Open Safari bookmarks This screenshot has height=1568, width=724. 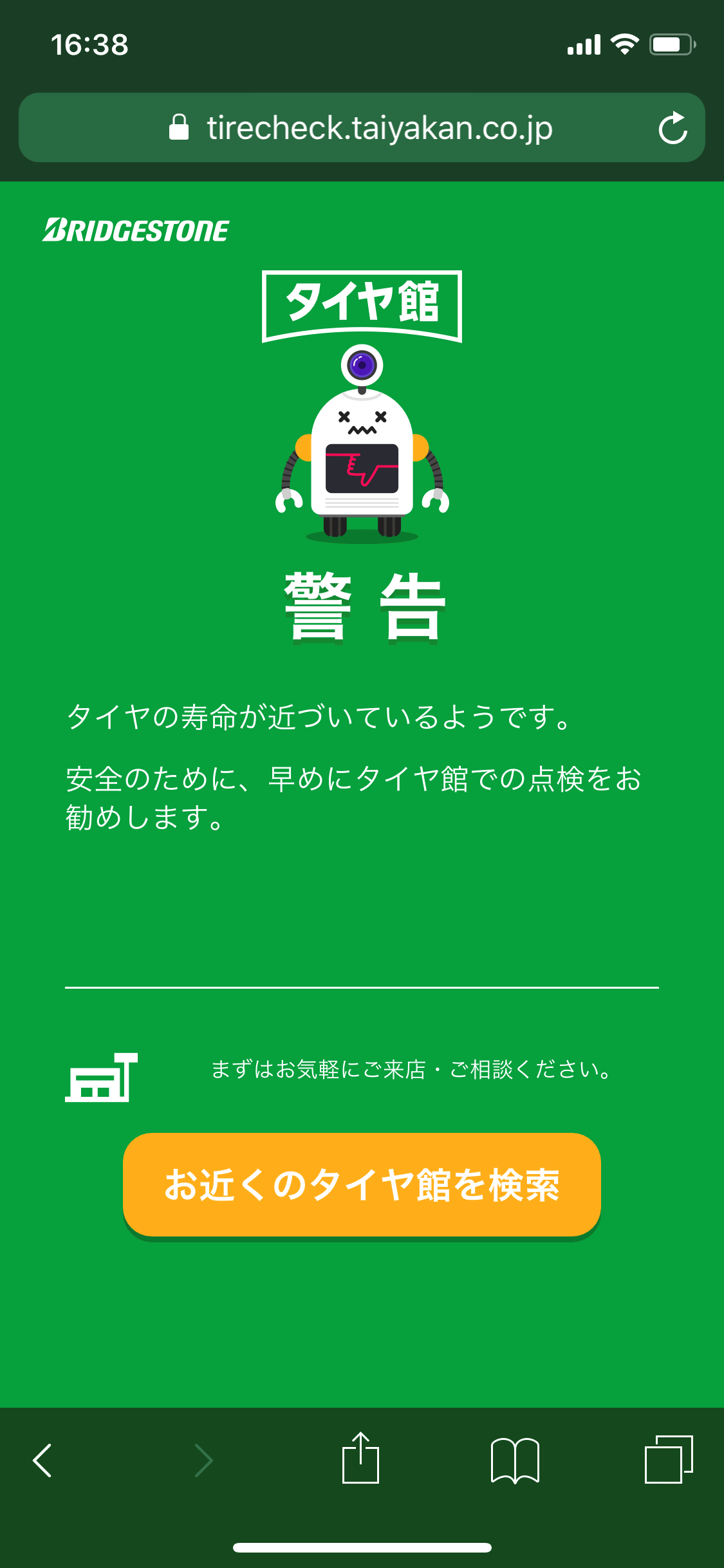(x=515, y=1460)
